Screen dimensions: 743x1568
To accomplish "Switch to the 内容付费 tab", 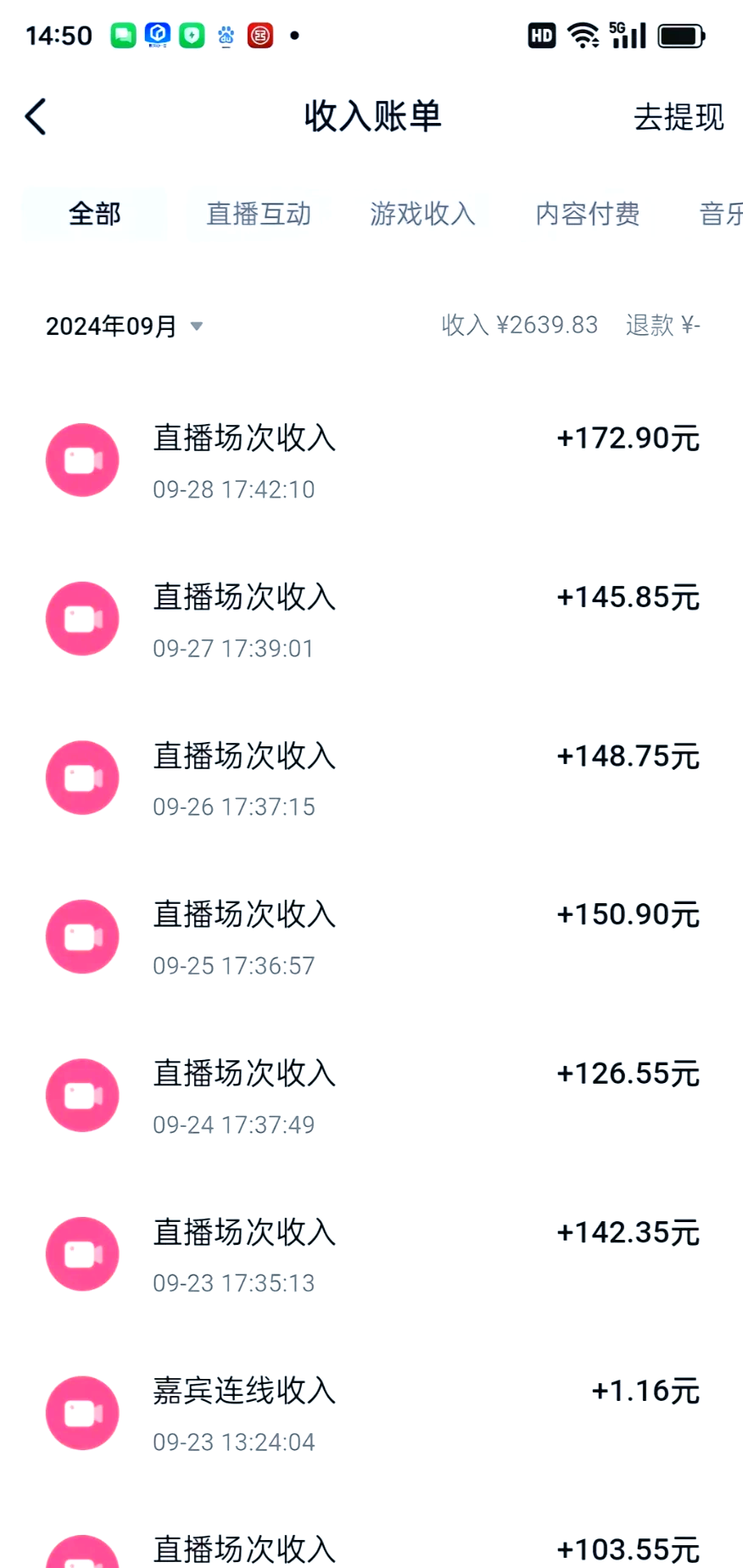I will pos(587,214).
